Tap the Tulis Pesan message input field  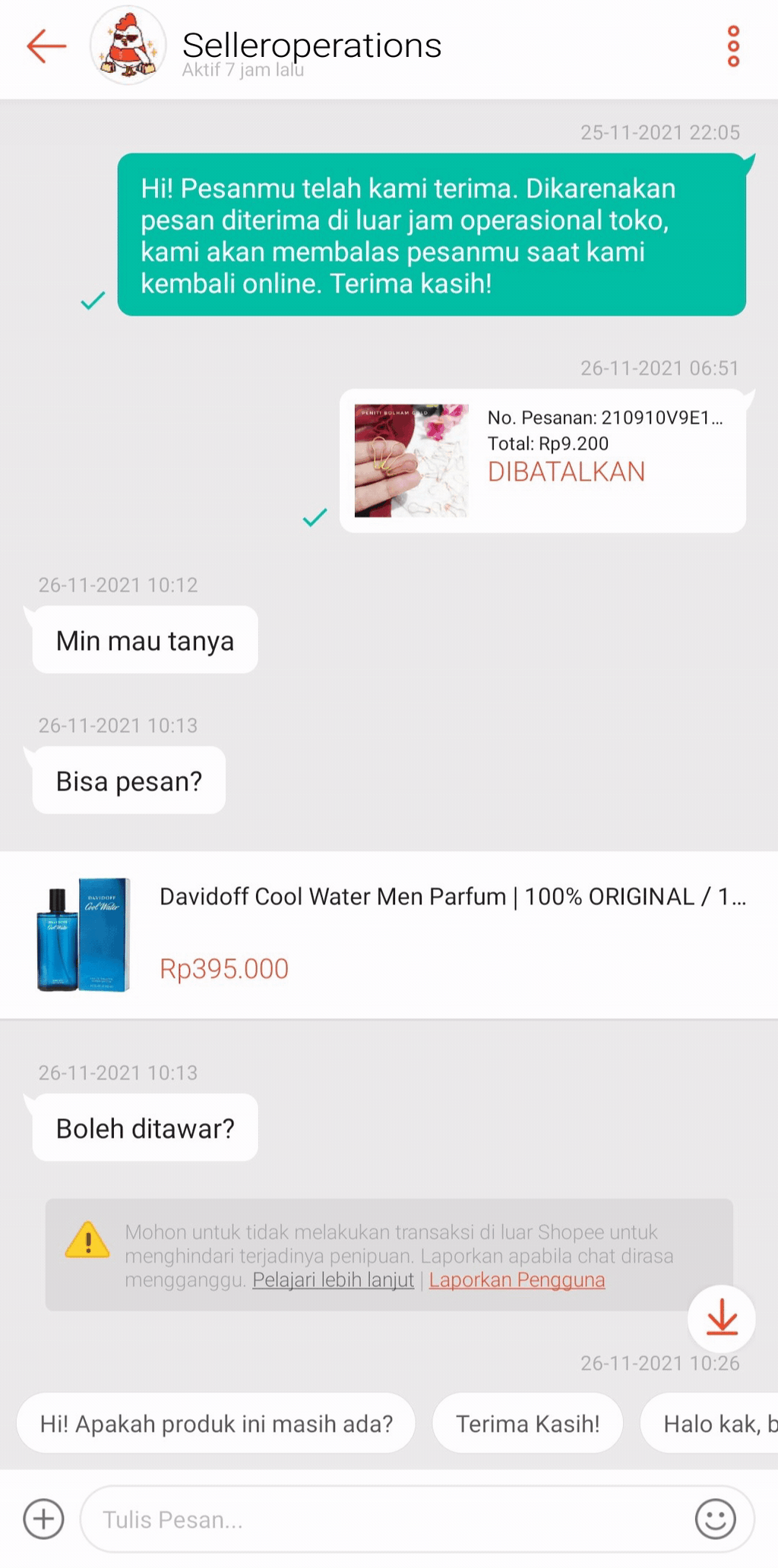pos(304,1519)
